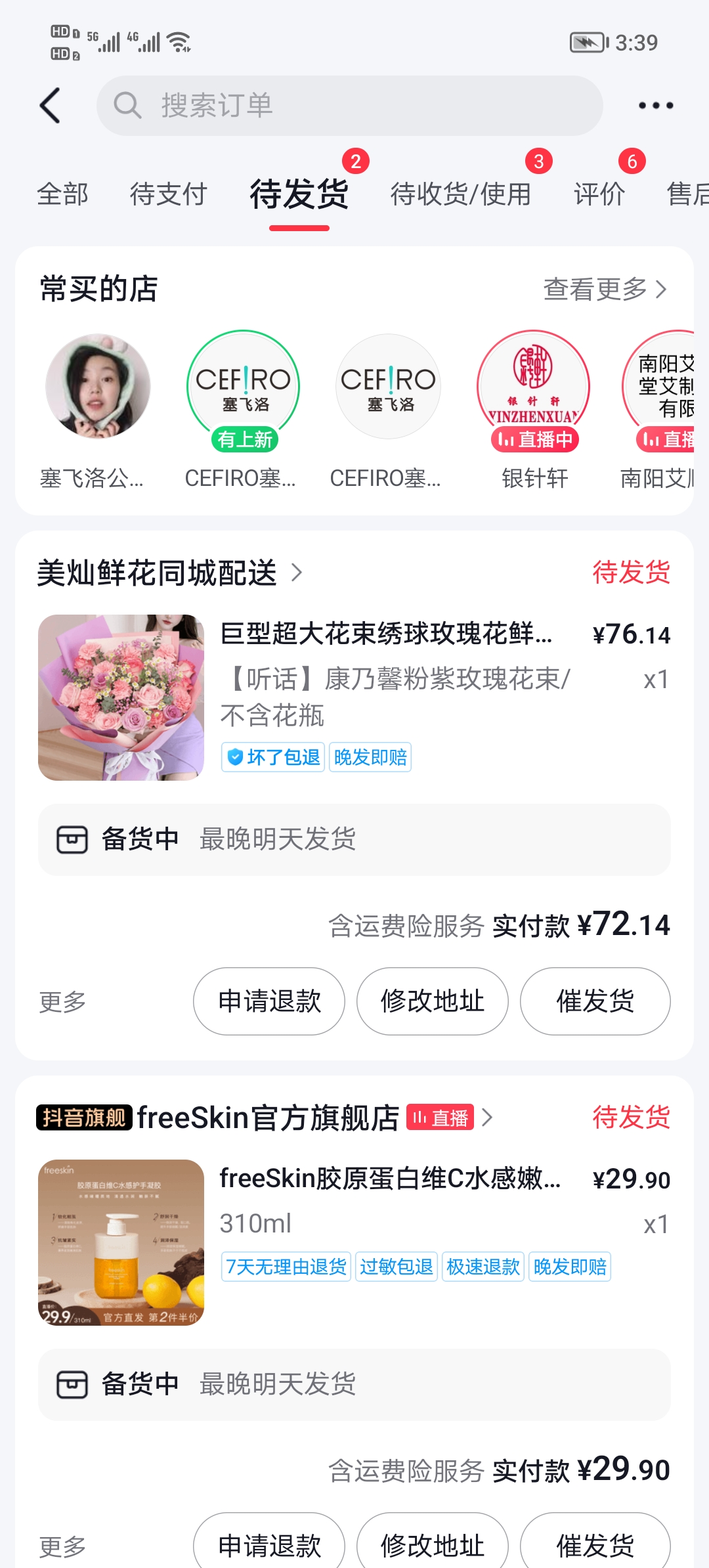Viewport: 709px width, 1568px height.
Task: Open the order search field
Action: pos(349,106)
